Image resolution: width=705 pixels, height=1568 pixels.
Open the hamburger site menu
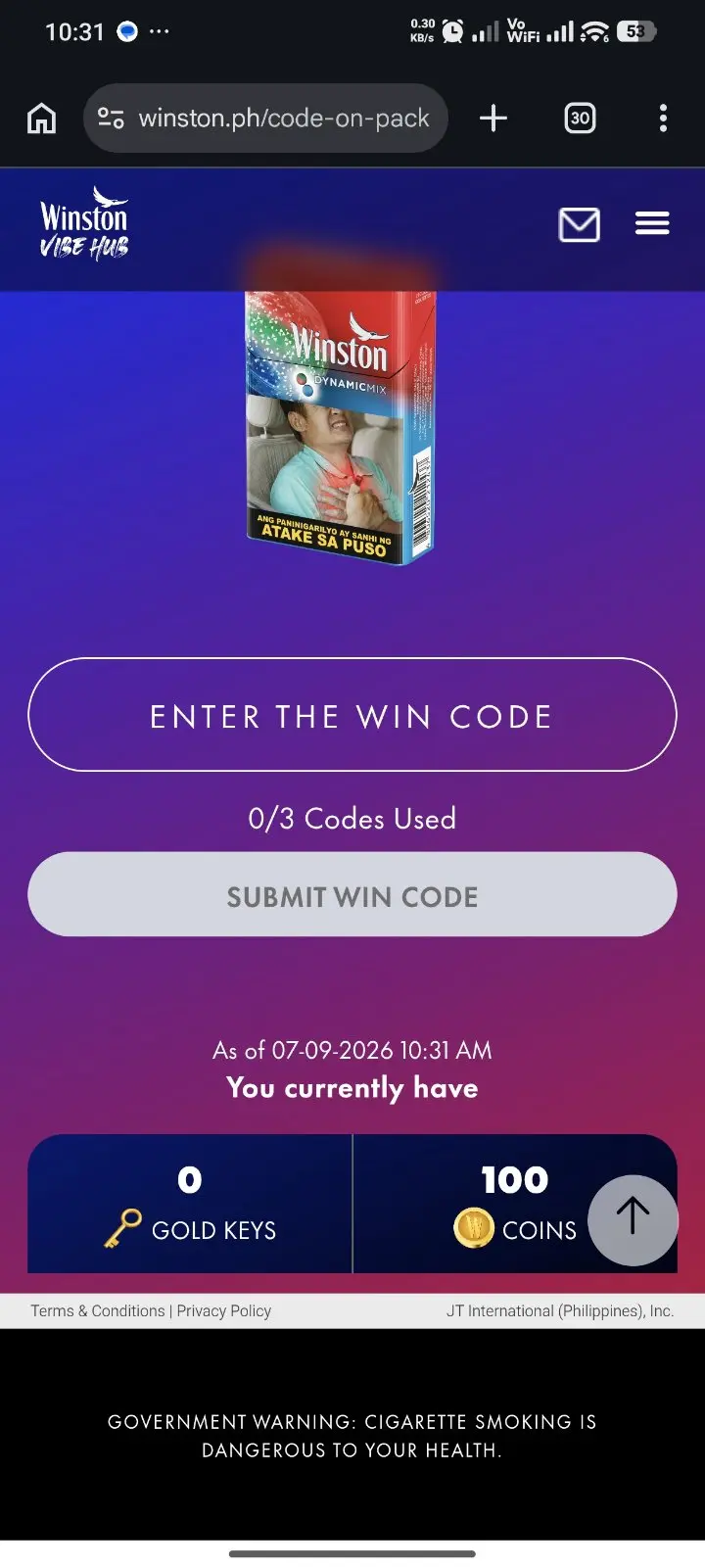652,224
